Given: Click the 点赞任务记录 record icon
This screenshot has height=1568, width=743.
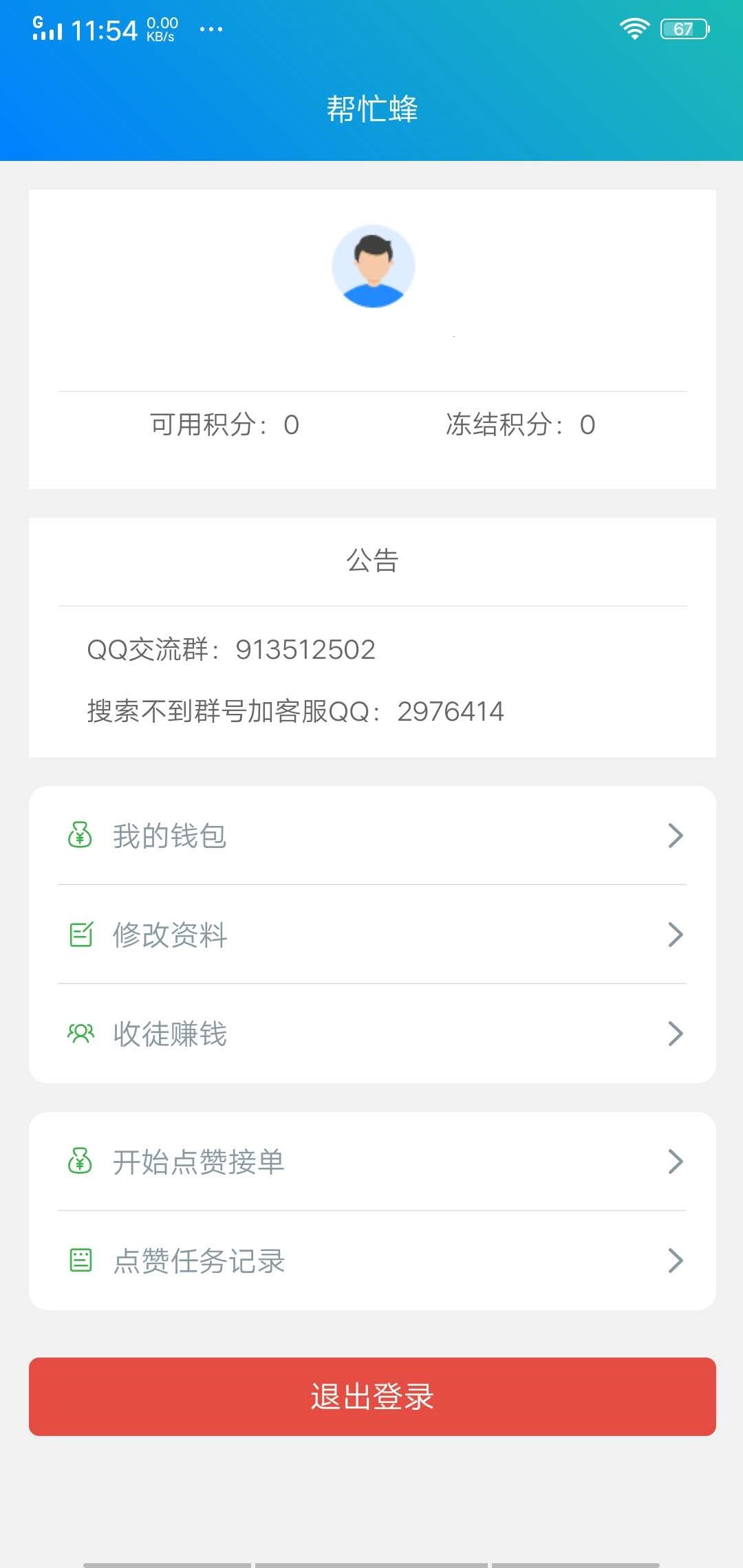Looking at the screenshot, I should pos(80,1261).
